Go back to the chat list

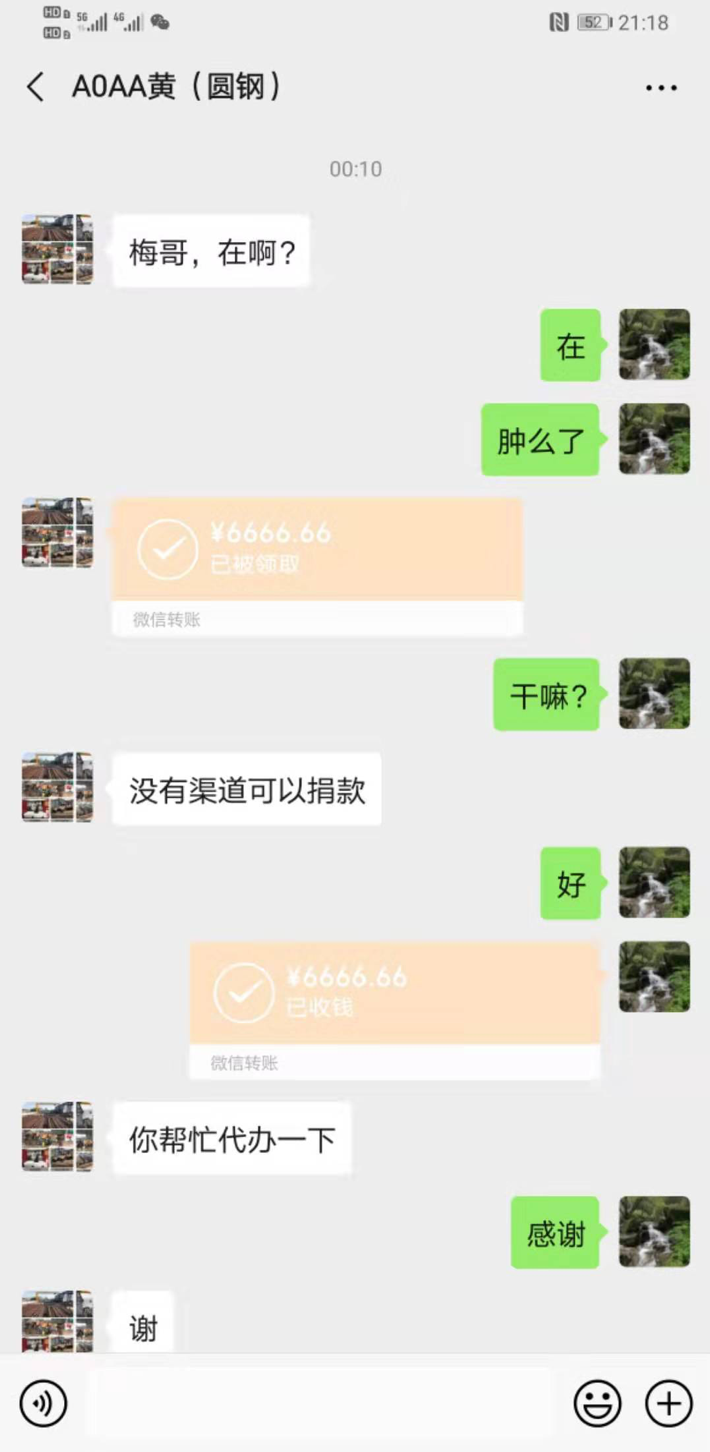tap(36, 88)
